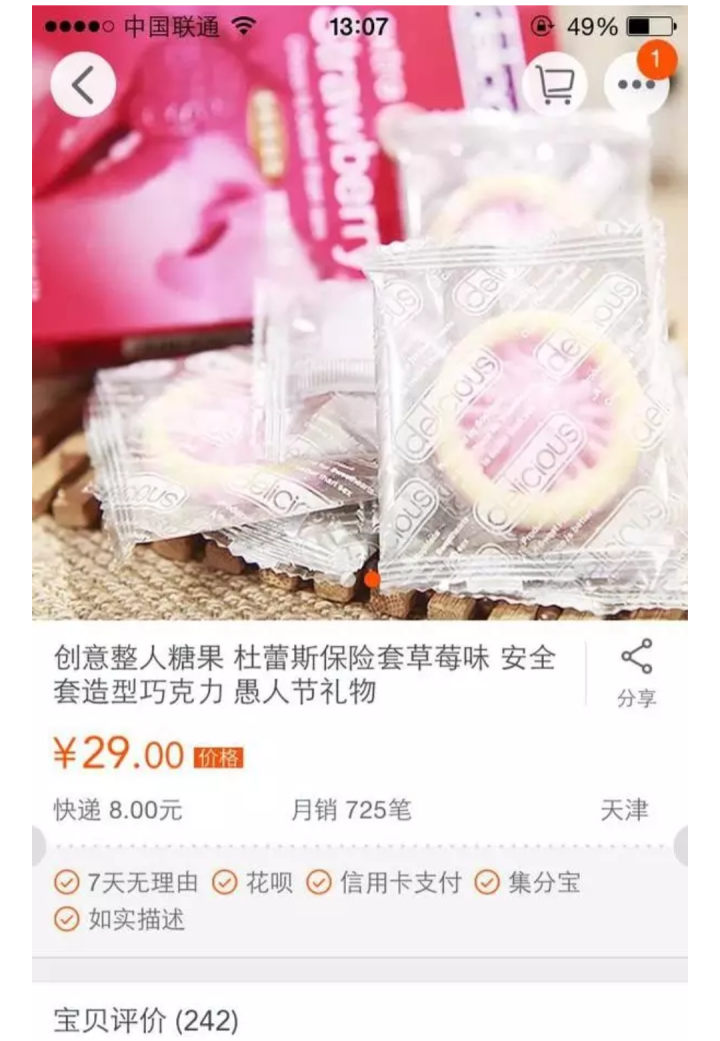Screen dimensions: 720x1041
Task: Open the 宝贝评价 reviews section
Action: point(146,1020)
